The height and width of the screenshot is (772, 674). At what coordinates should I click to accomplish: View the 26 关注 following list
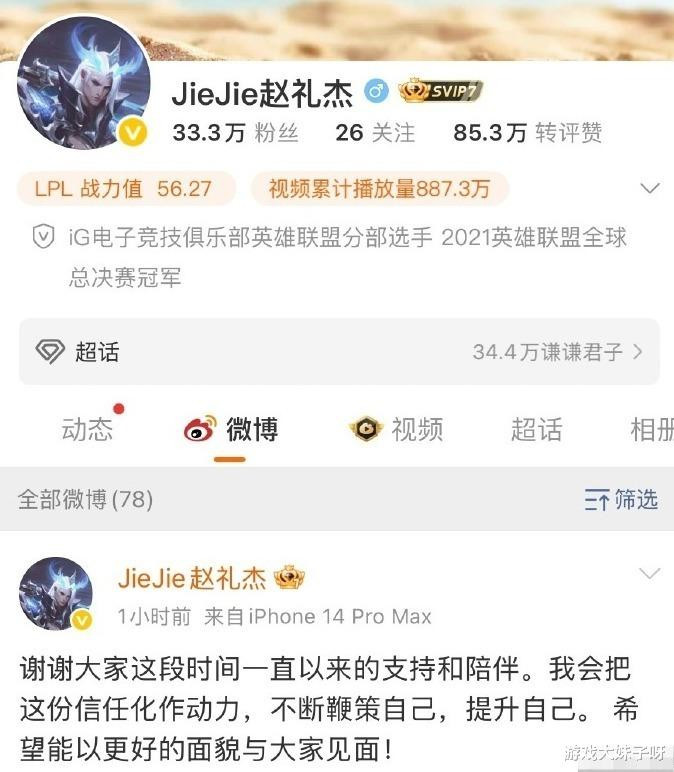click(x=375, y=133)
